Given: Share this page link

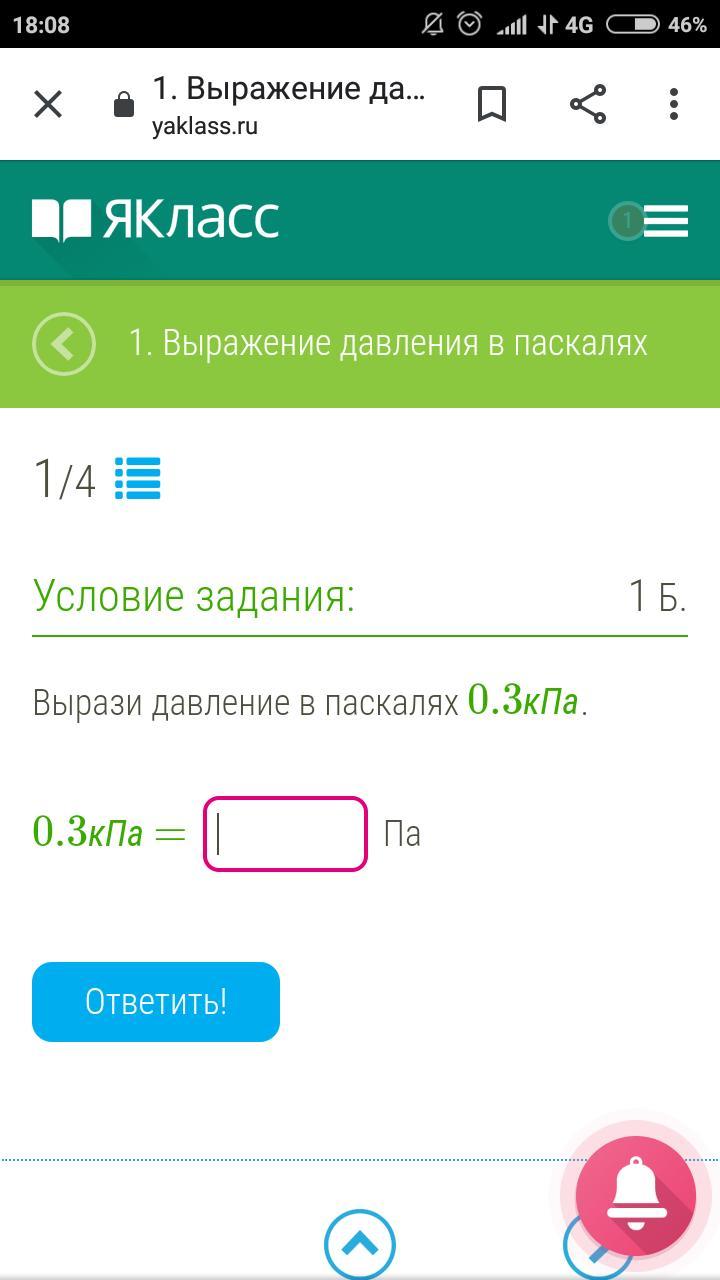Looking at the screenshot, I should (588, 104).
